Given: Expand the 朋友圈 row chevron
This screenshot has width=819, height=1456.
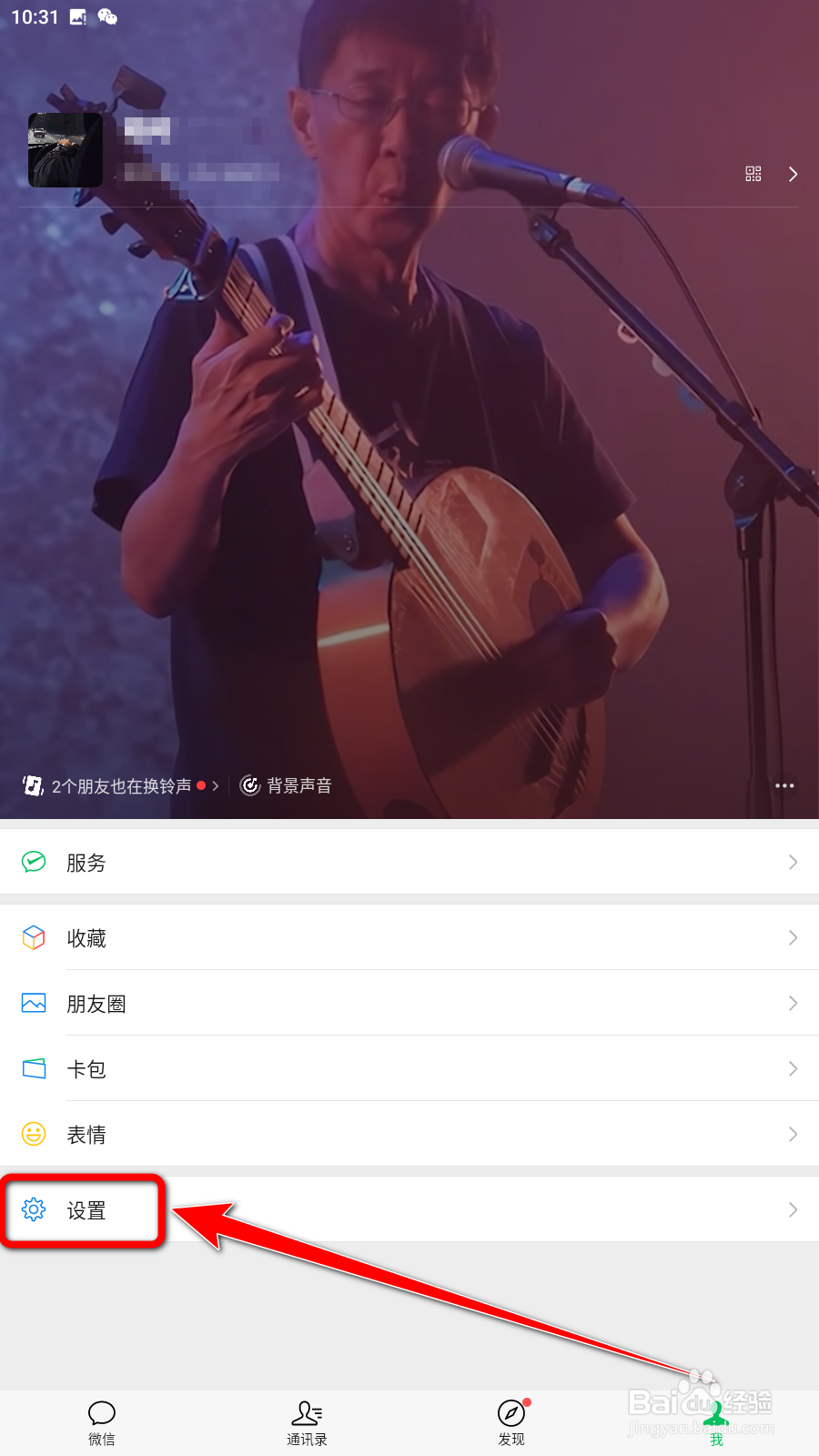Looking at the screenshot, I should (793, 1003).
